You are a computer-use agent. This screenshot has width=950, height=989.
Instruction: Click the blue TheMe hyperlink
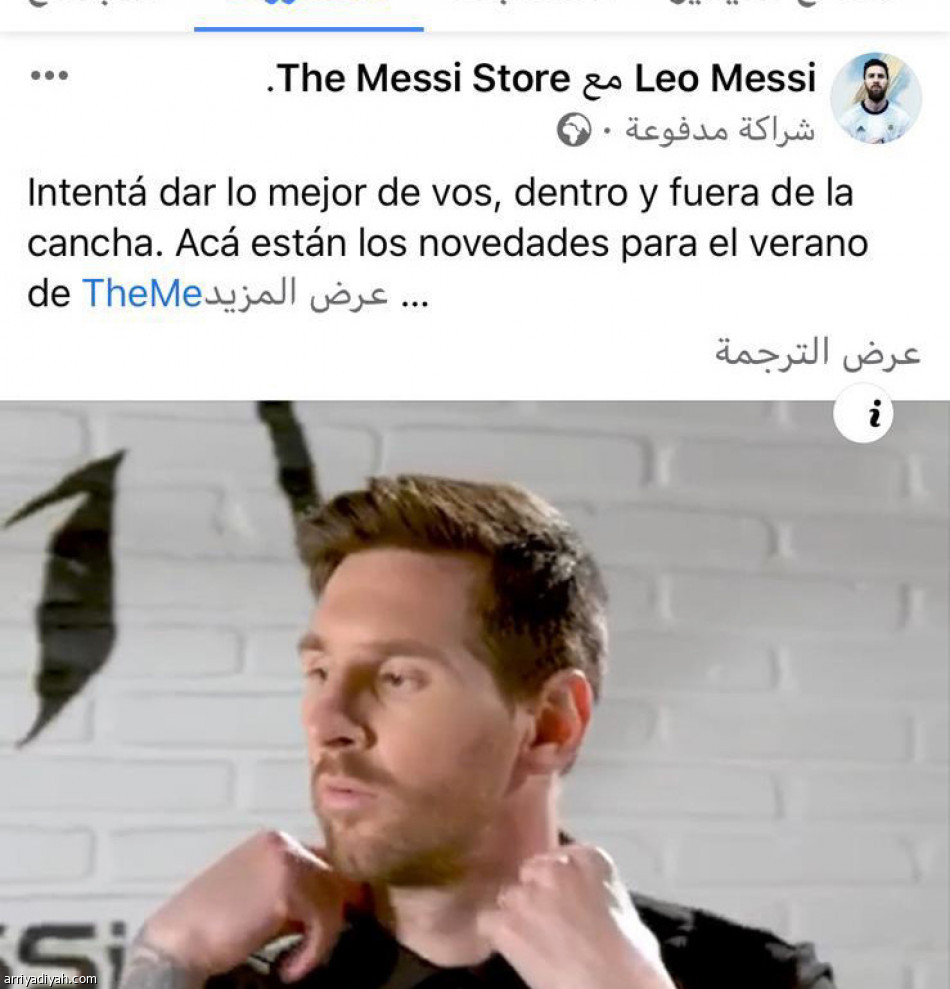click(142, 292)
